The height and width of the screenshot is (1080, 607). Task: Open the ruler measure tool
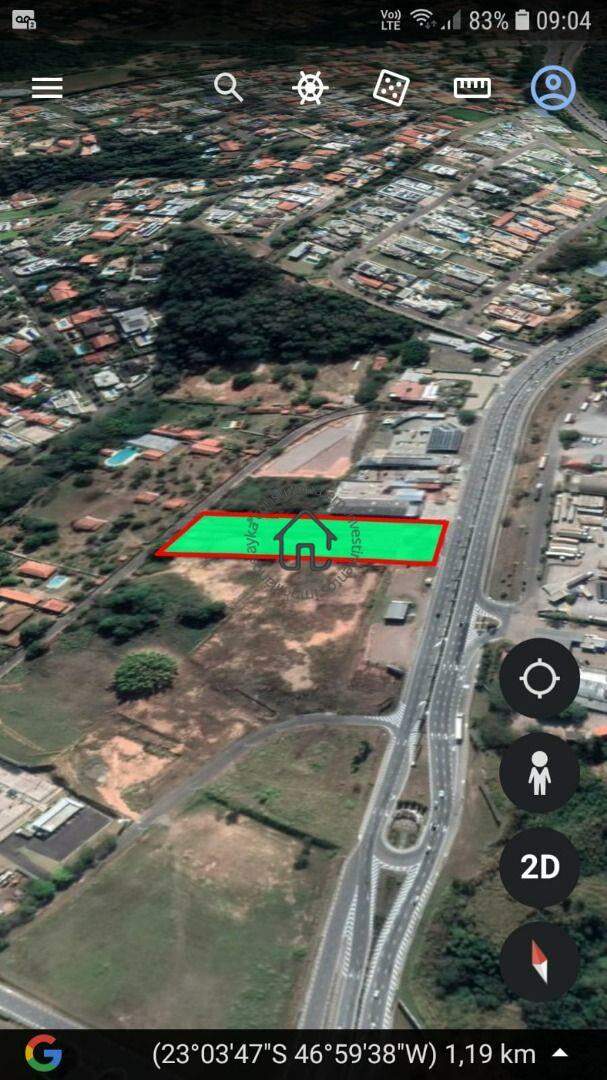point(472,87)
